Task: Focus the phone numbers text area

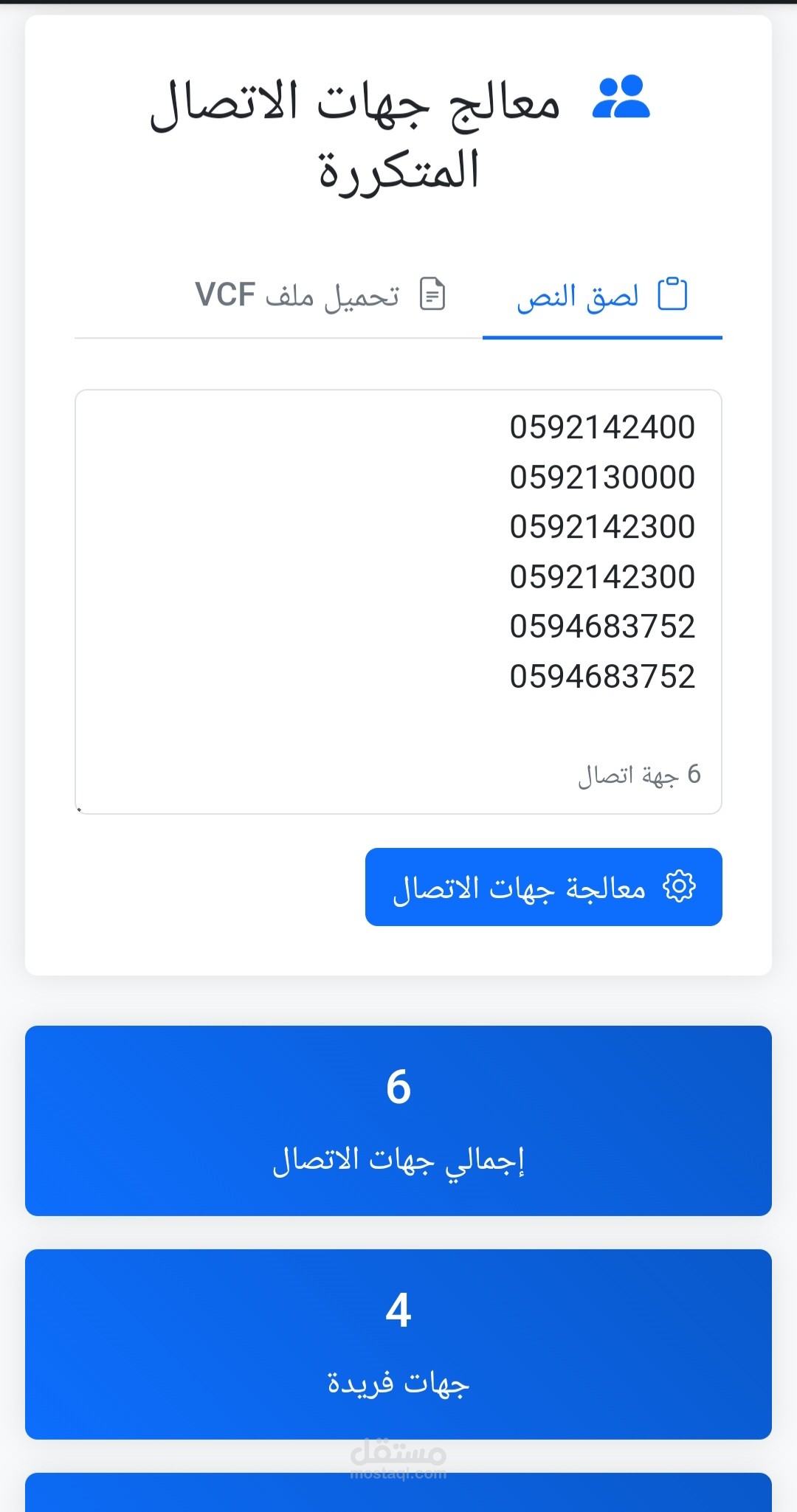Action: (398, 601)
